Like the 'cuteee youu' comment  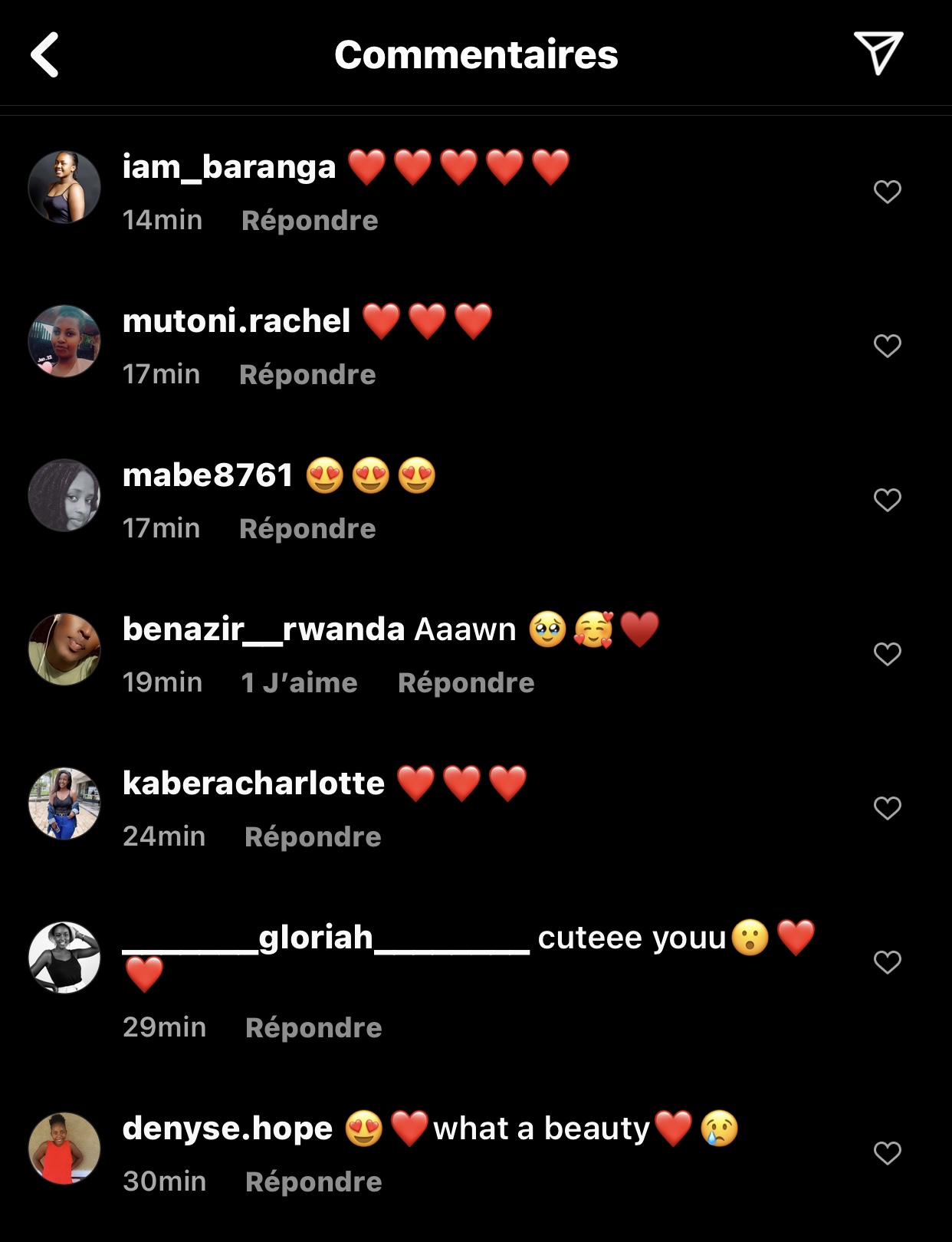(887, 962)
